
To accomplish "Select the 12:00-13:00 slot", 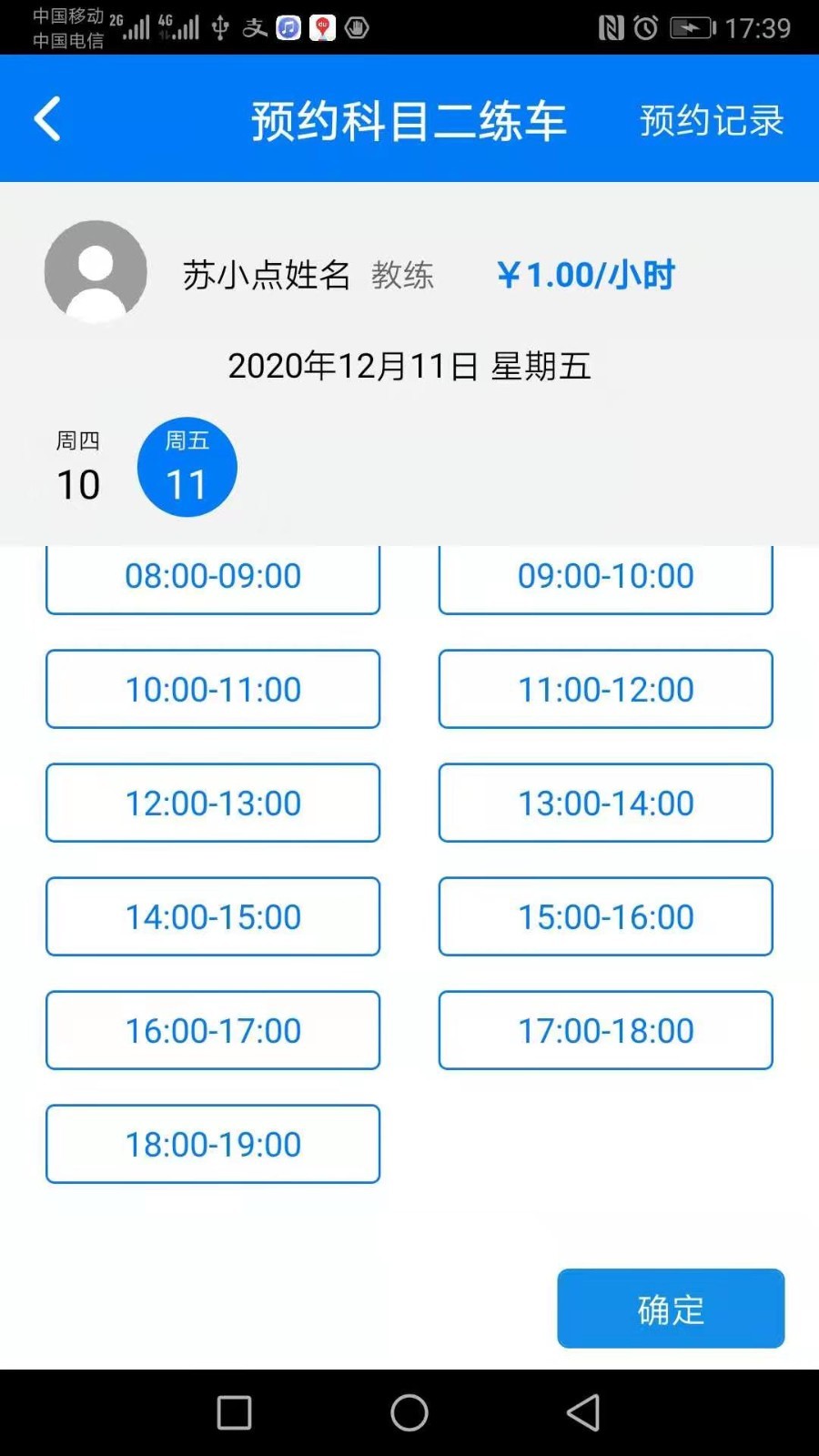I will point(213,803).
